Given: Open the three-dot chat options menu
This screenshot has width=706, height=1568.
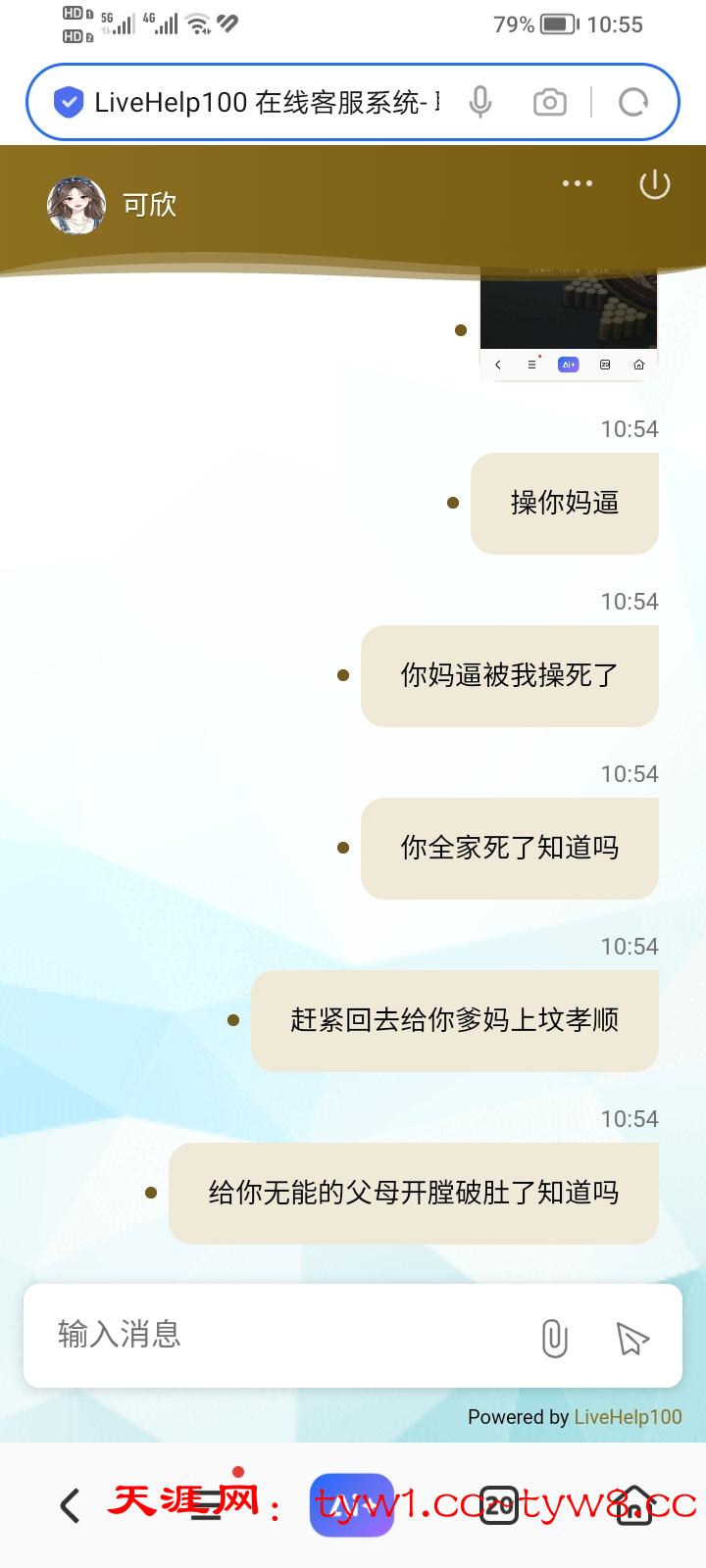Looking at the screenshot, I should coord(577,183).
